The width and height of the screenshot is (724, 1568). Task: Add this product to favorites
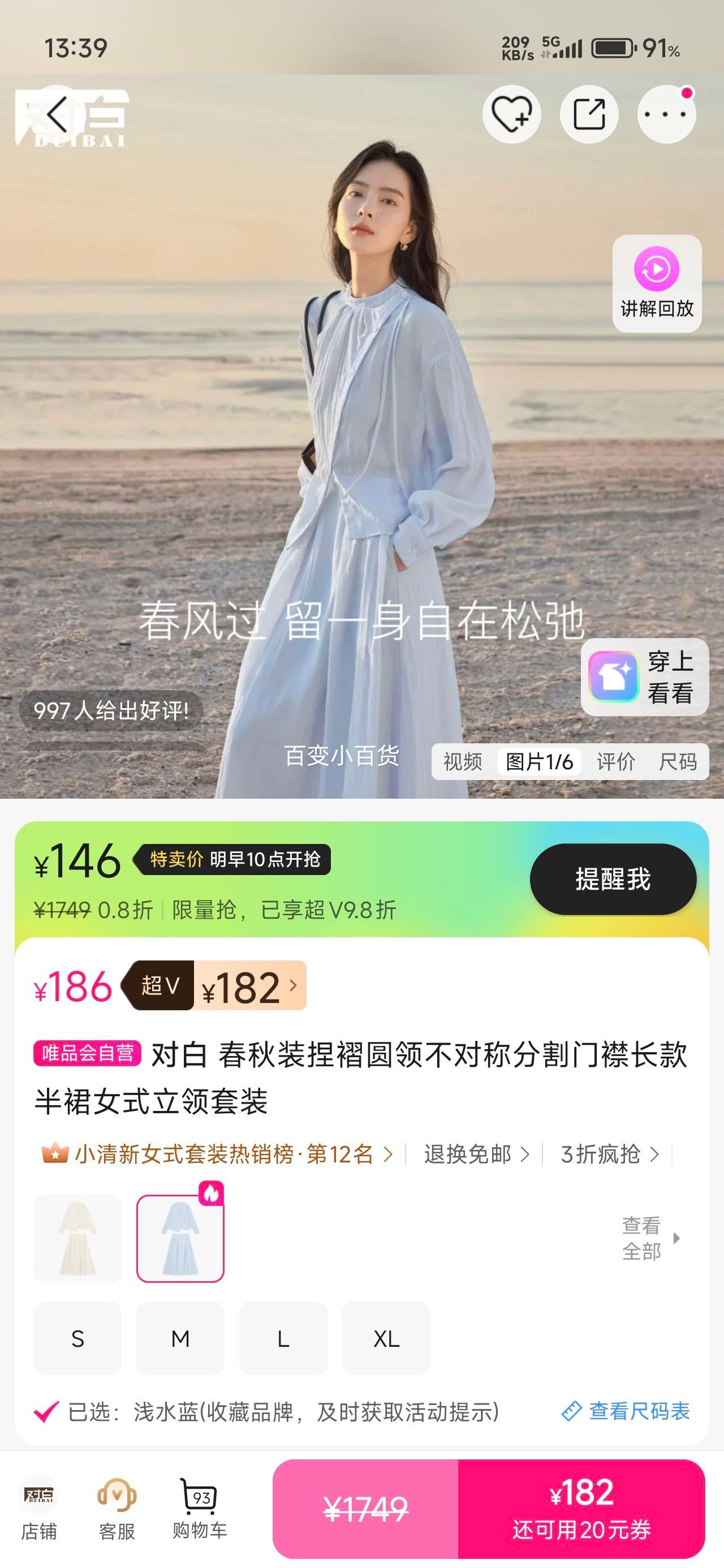click(x=511, y=114)
